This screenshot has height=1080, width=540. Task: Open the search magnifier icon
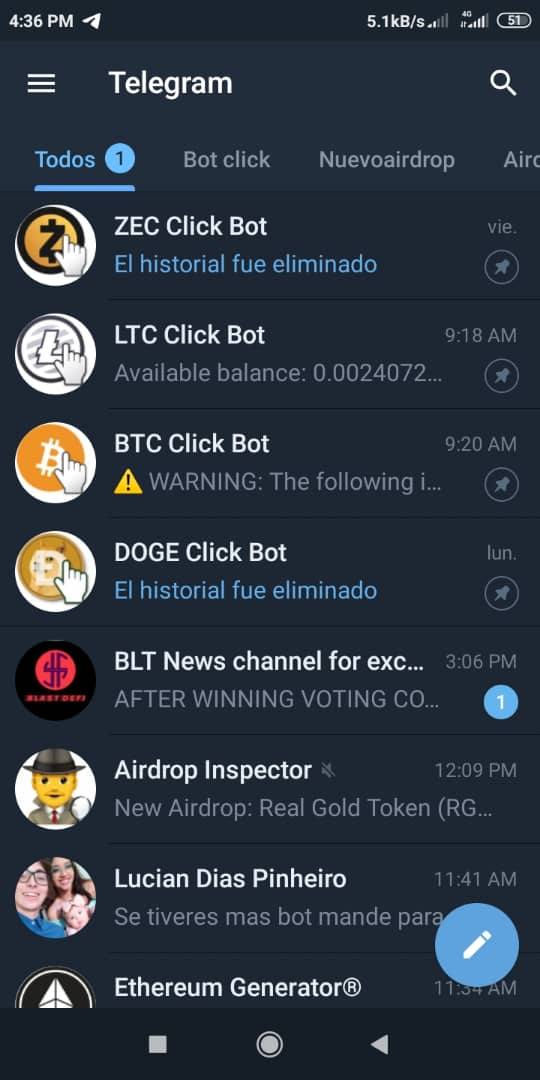503,83
